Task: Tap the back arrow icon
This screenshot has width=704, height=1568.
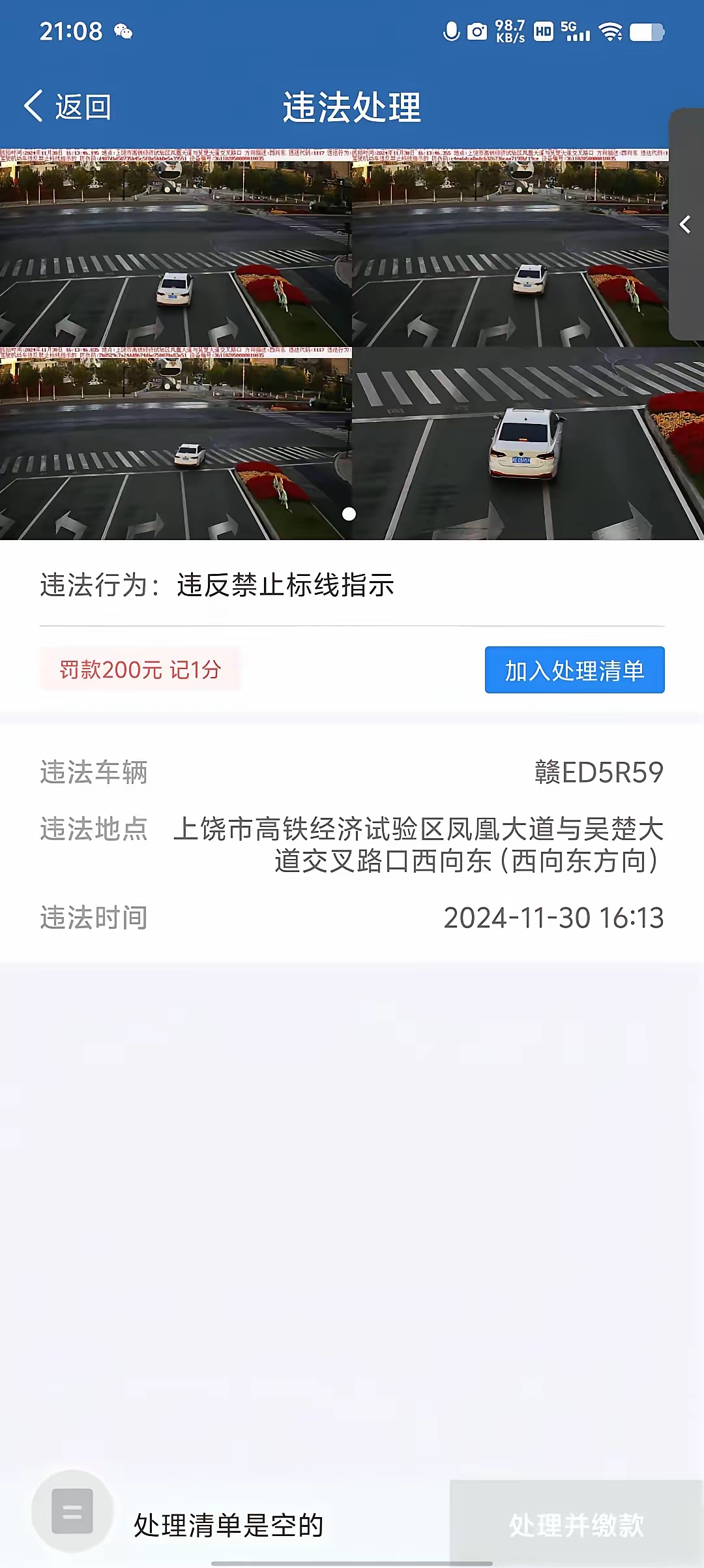Action: coord(34,106)
